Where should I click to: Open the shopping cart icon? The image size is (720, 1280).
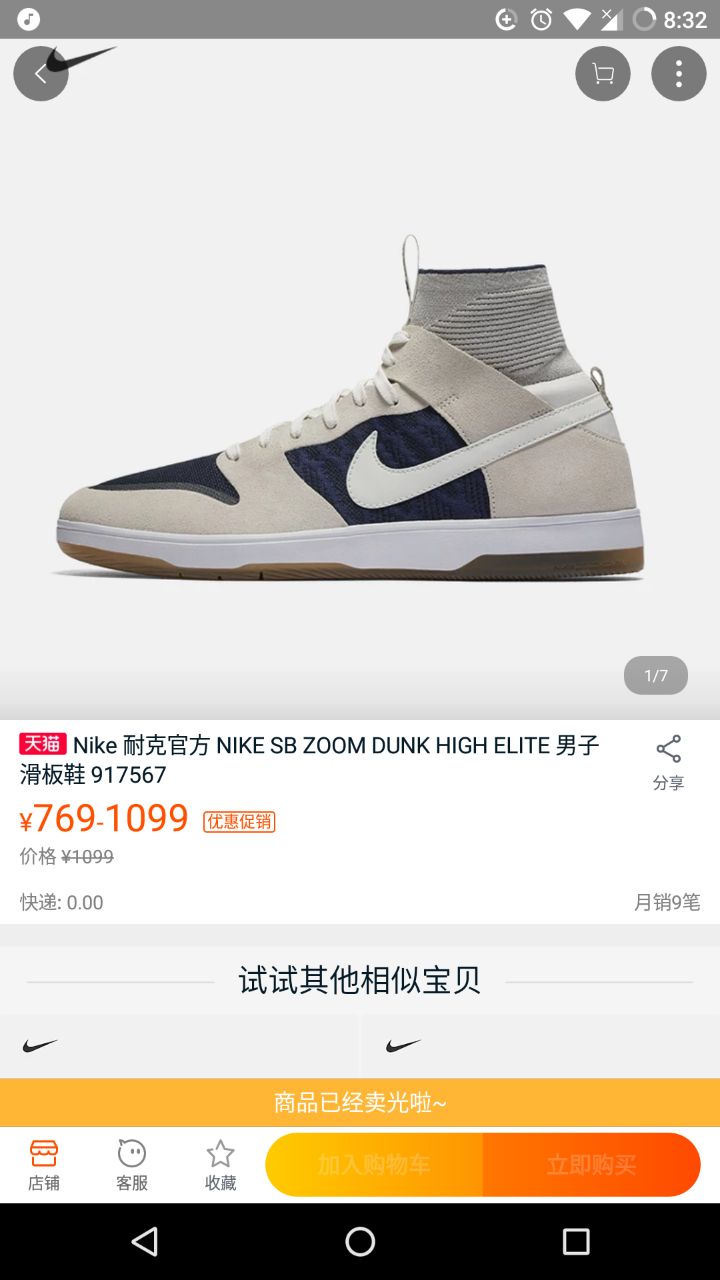pyautogui.click(x=603, y=74)
